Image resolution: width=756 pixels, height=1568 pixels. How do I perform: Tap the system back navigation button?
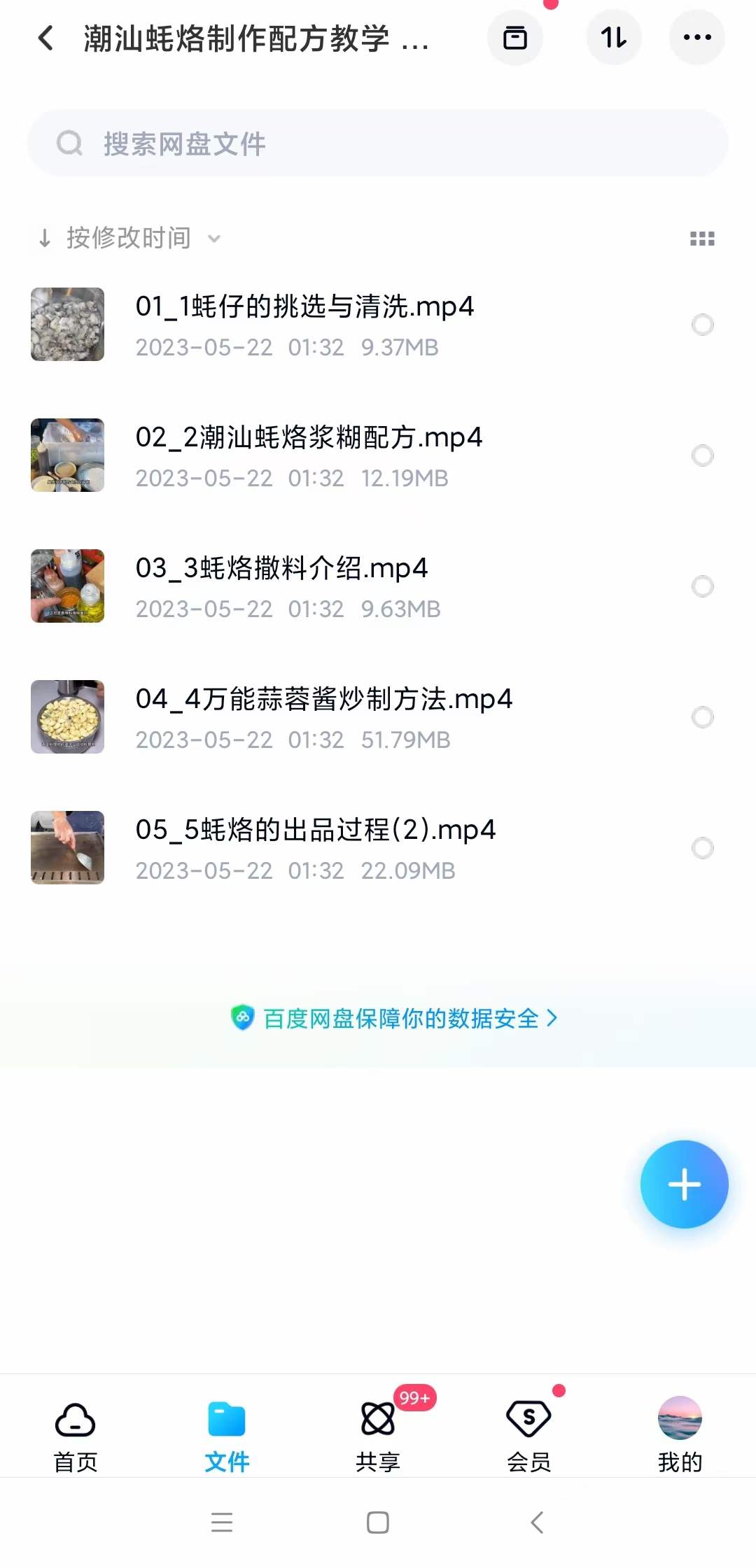coord(535,1523)
